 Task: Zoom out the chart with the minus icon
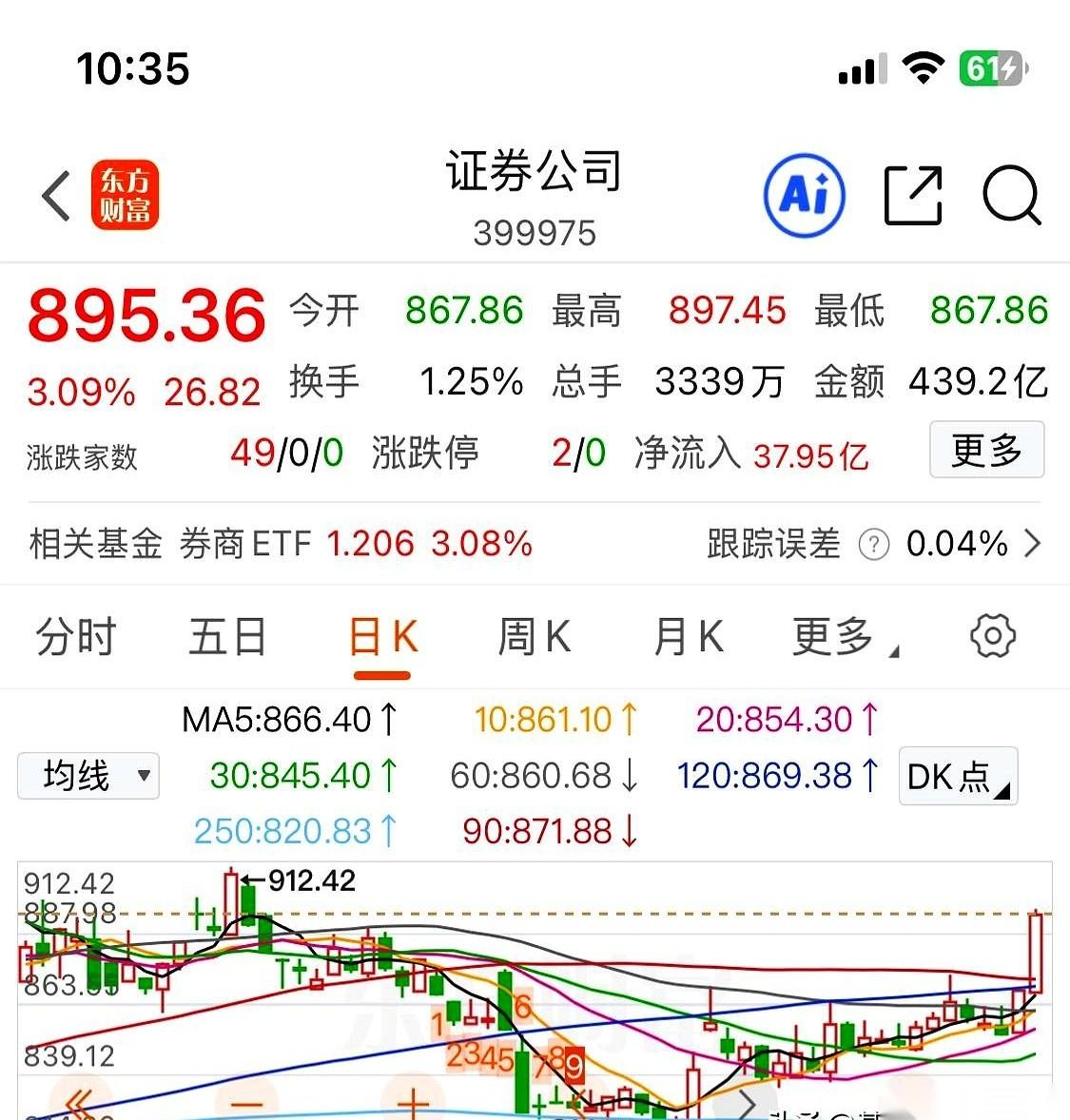[246, 1106]
